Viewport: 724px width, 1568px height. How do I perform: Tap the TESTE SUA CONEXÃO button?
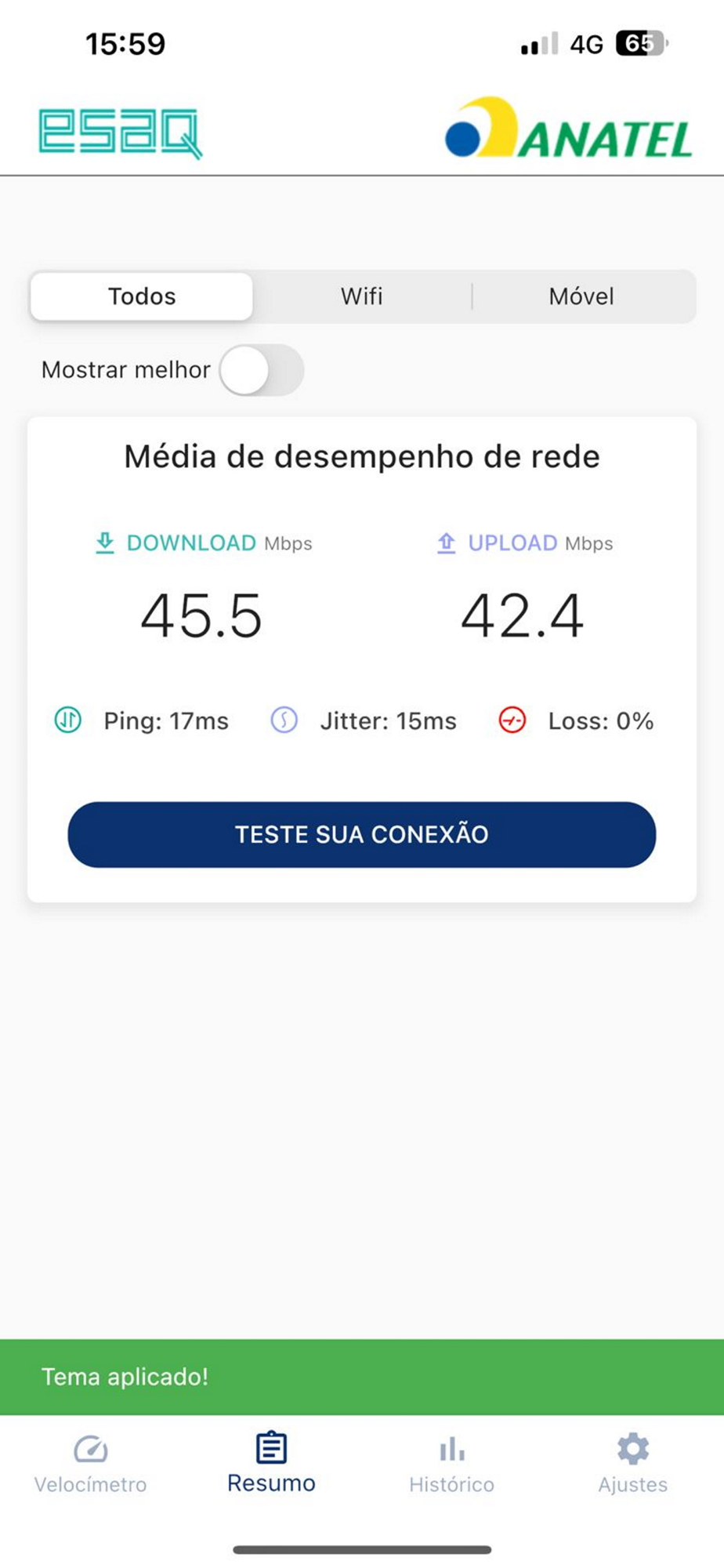click(x=361, y=834)
